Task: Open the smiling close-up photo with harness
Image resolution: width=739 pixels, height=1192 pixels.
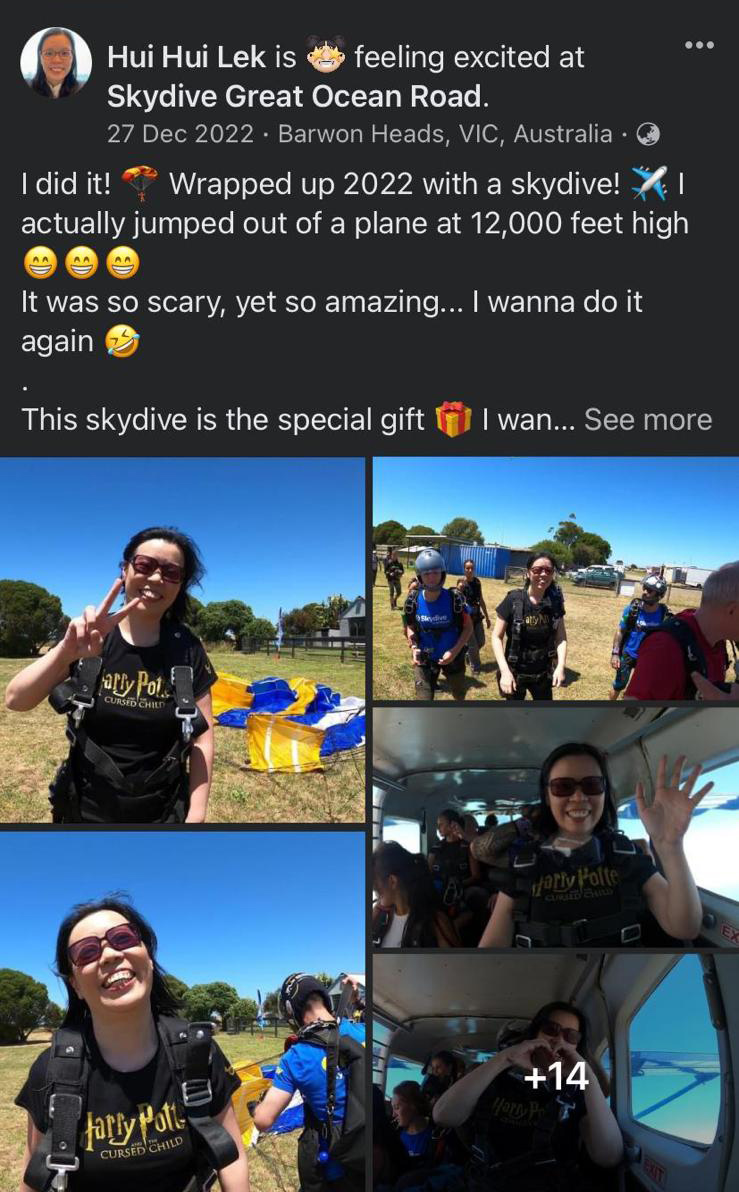Action: 182,1010
